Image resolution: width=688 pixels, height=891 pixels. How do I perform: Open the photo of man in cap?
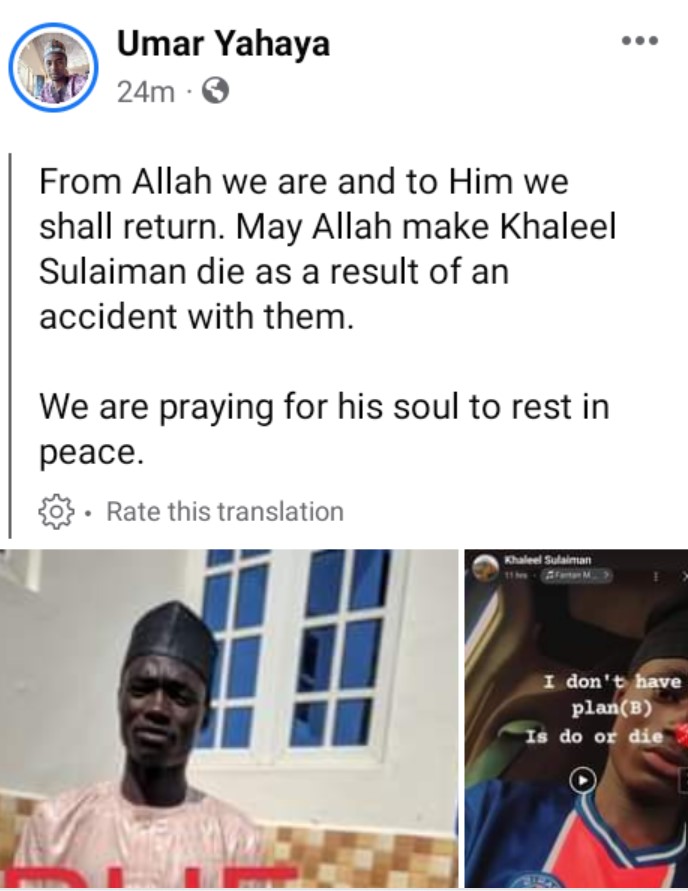228,719
